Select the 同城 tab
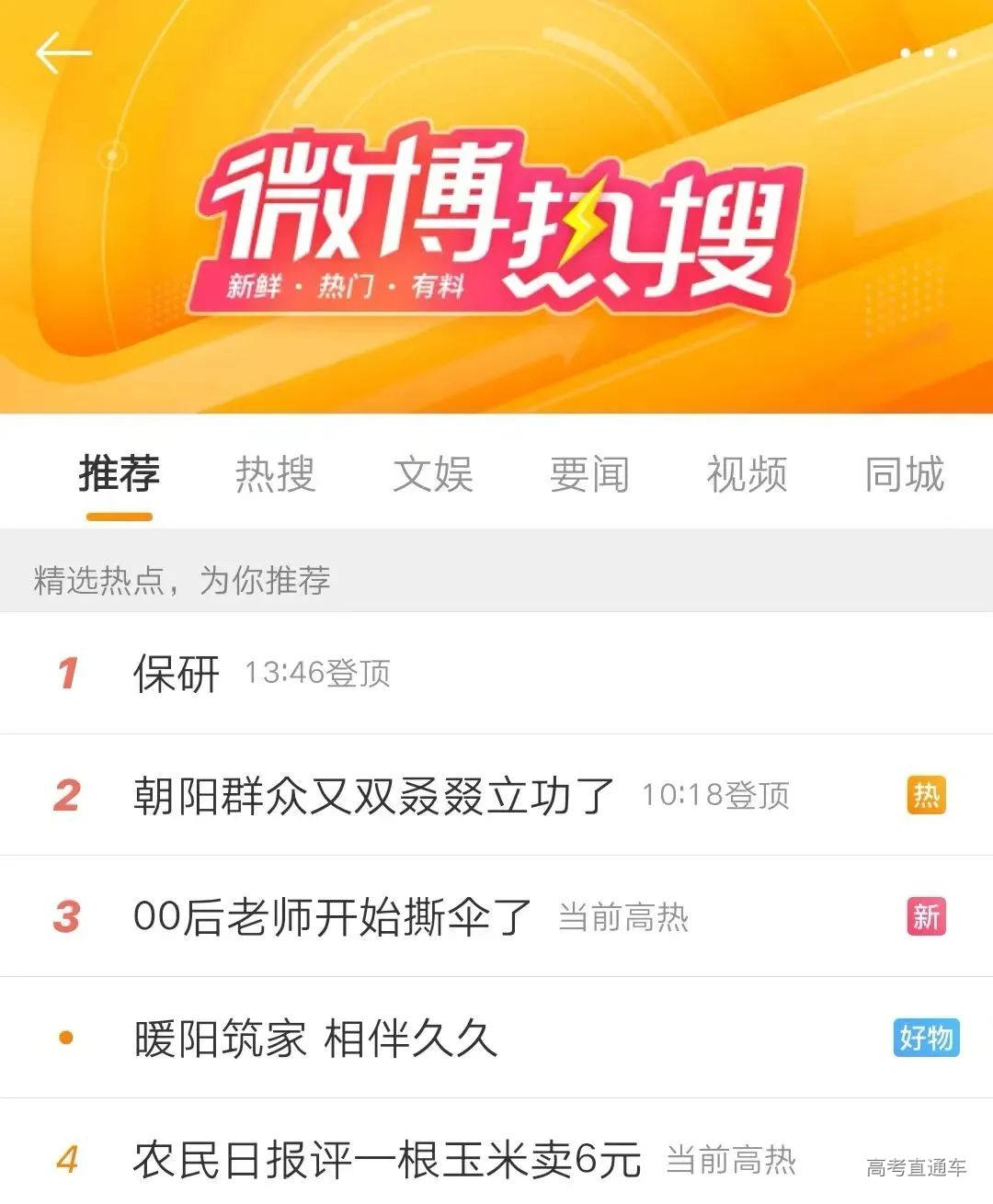 [x=904, y=474]
